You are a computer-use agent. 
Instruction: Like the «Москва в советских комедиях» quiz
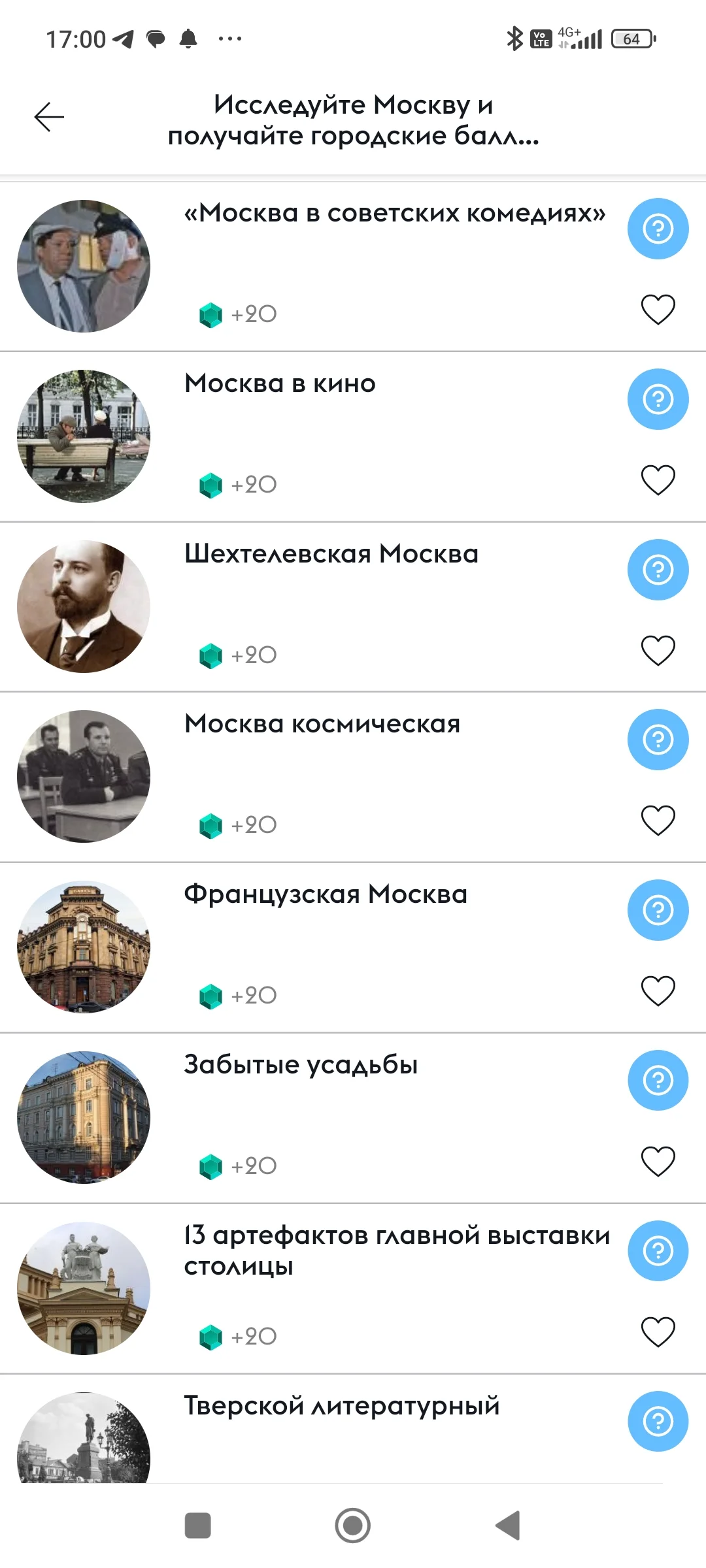[x=658, y=310]
